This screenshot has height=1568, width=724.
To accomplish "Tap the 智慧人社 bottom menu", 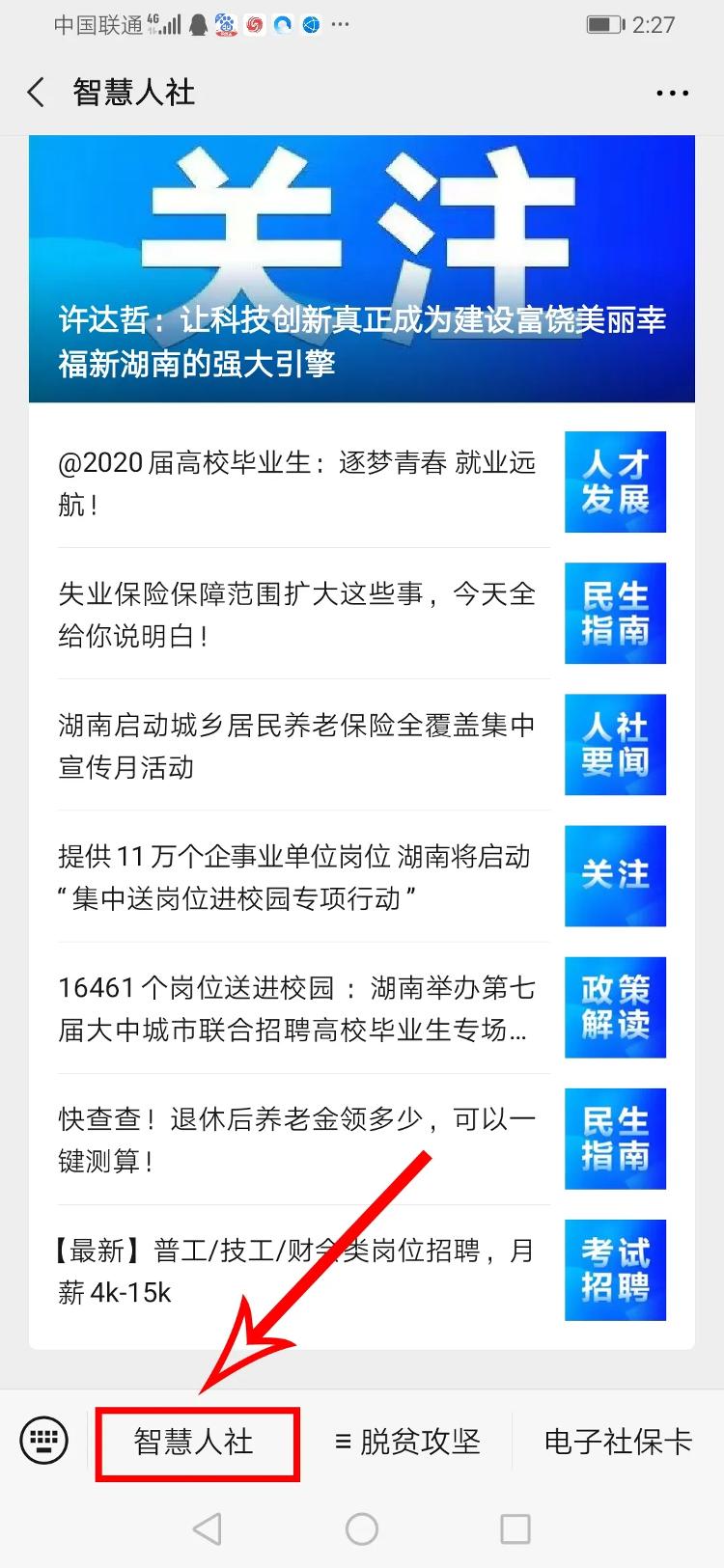I will tap(196, 1443).
